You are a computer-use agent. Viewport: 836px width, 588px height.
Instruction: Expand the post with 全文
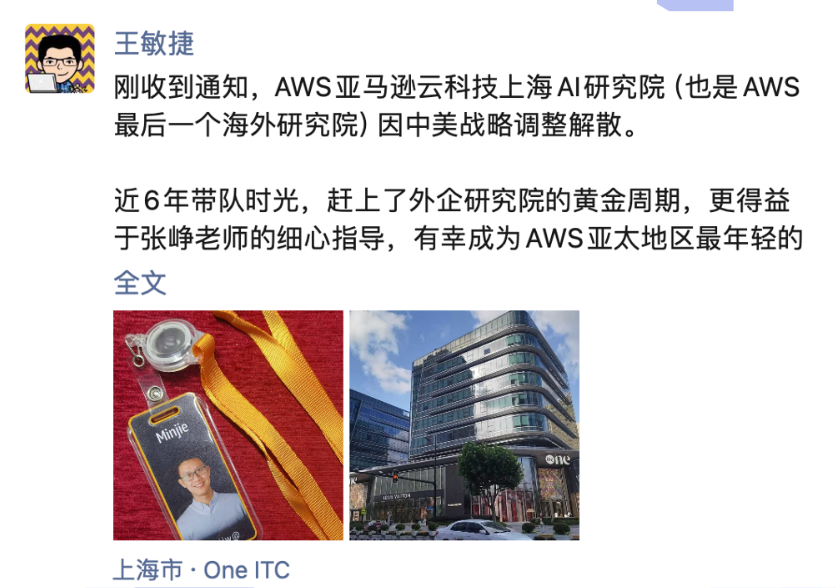point(140,283)
